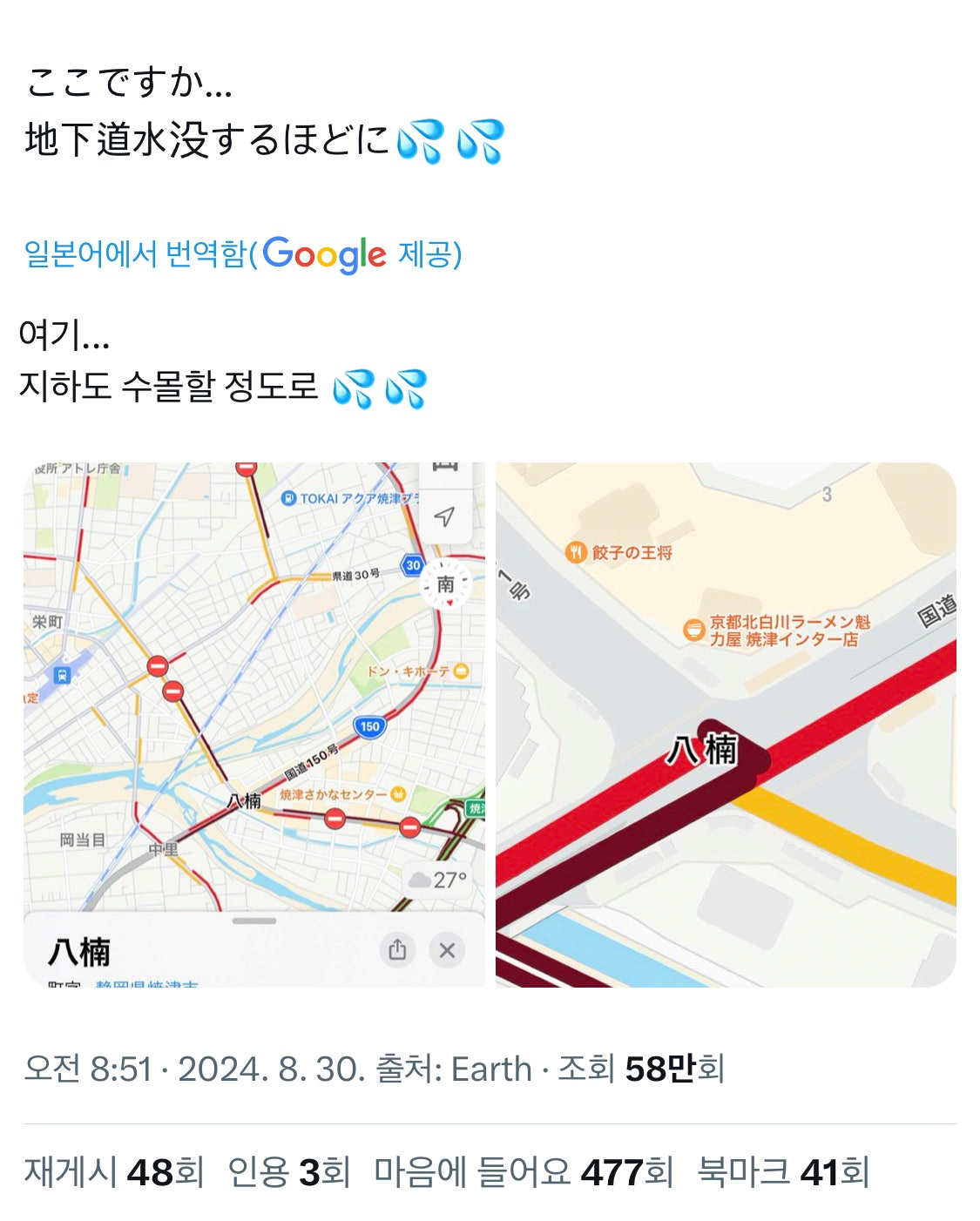This screenshot has width=980, height=1221.
Task: View the 3 quotes list
Action: pos(288,1172)
